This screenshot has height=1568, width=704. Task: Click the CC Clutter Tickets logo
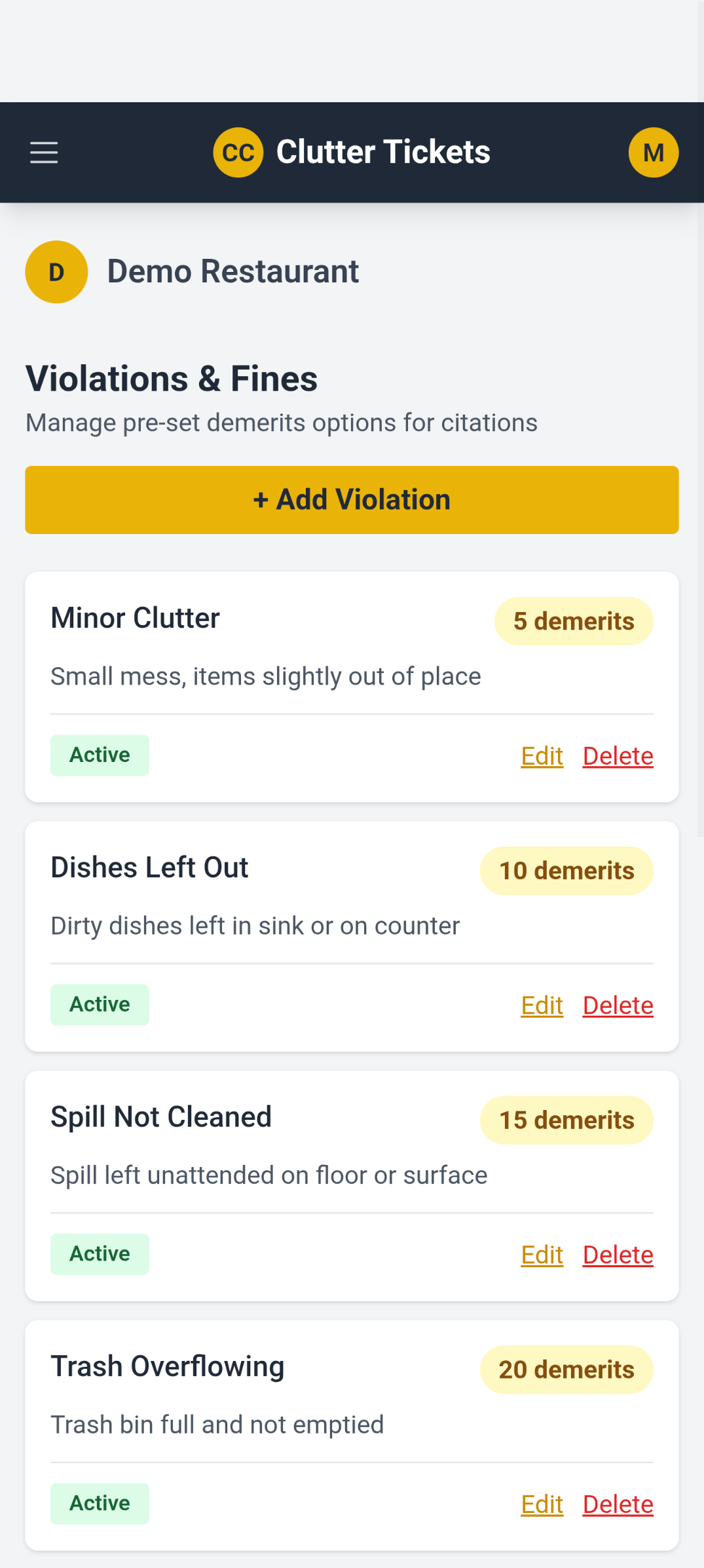[238, 151]
